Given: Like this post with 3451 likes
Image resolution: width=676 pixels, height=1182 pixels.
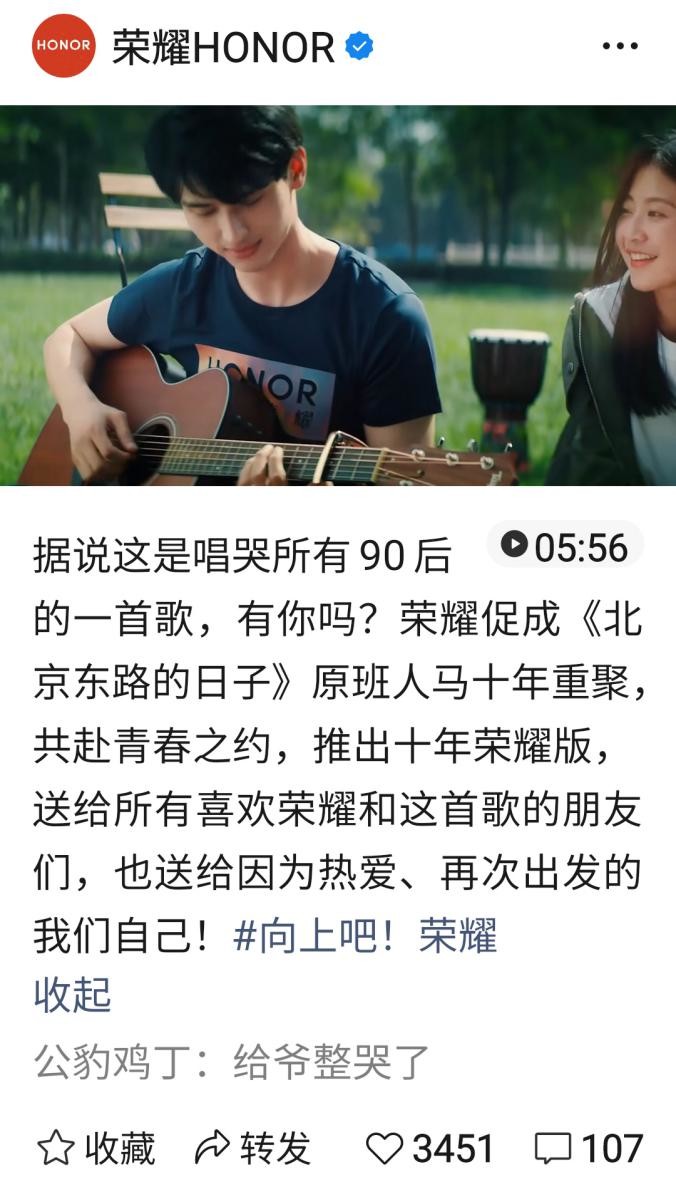Looking at the screenshot, I should tap(430, 1148).
